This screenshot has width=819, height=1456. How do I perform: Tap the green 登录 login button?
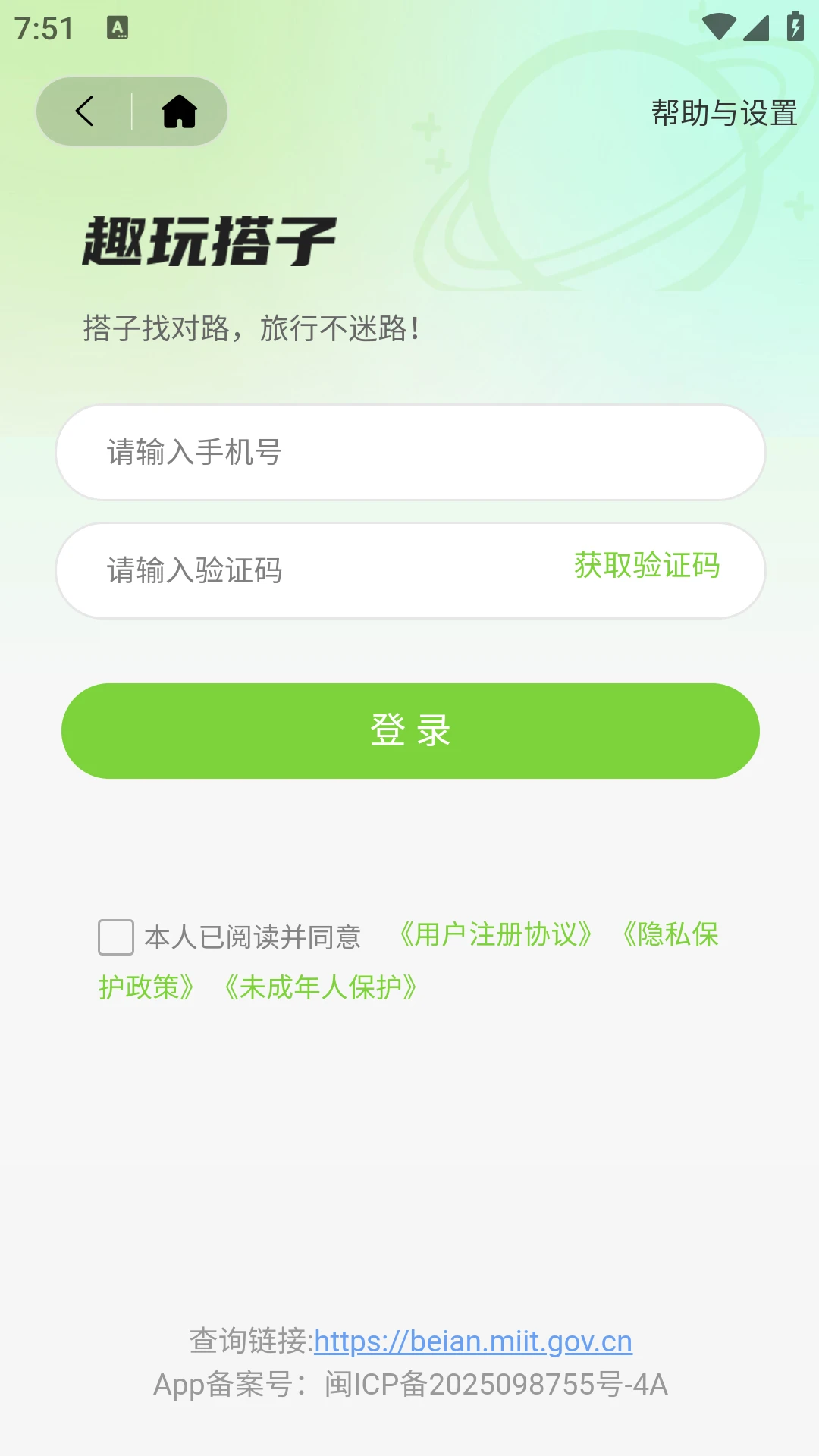point(409,730)
